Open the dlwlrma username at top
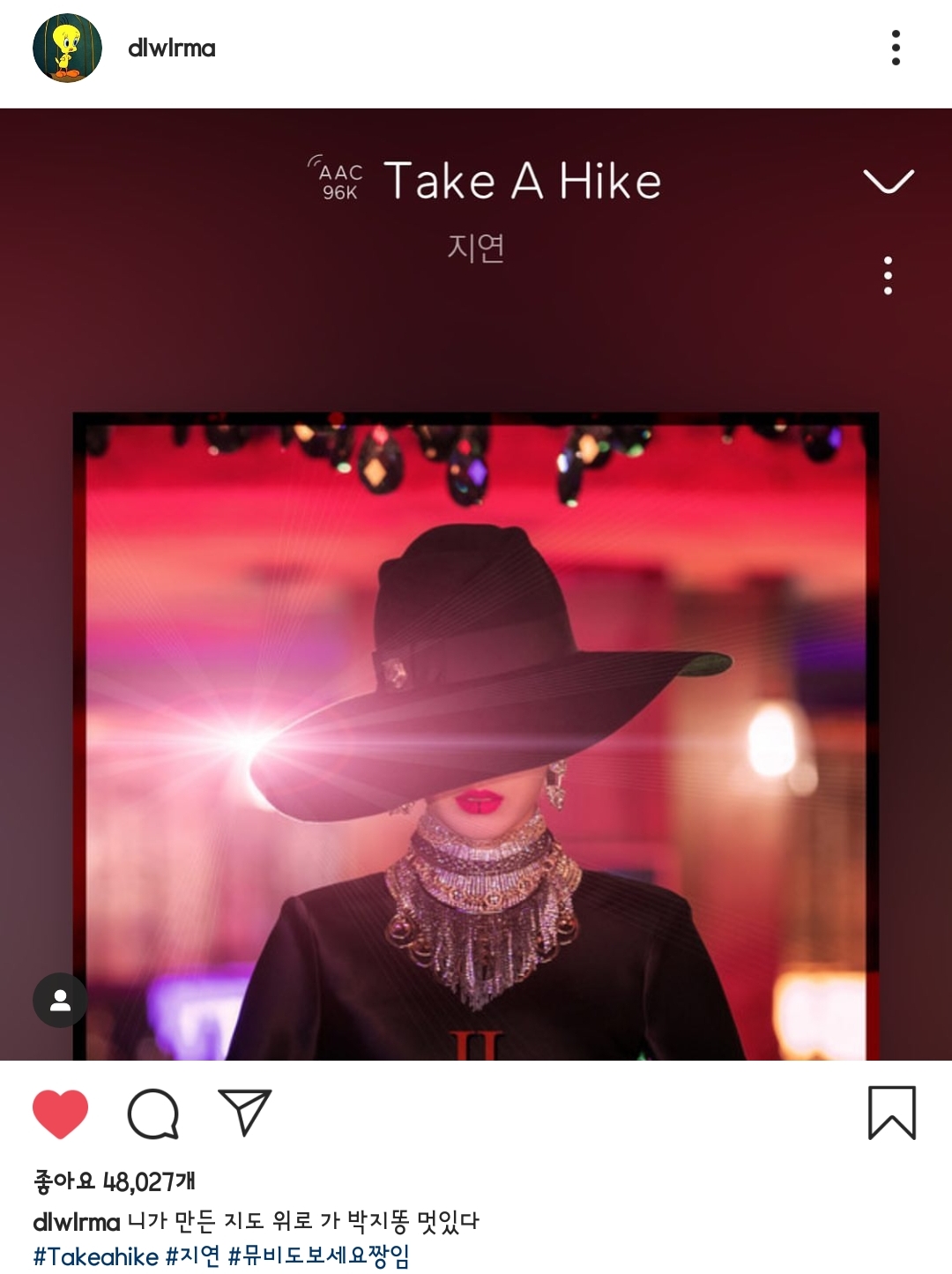Viewport: 952px width, 1274px height. [x=172, y=48]
